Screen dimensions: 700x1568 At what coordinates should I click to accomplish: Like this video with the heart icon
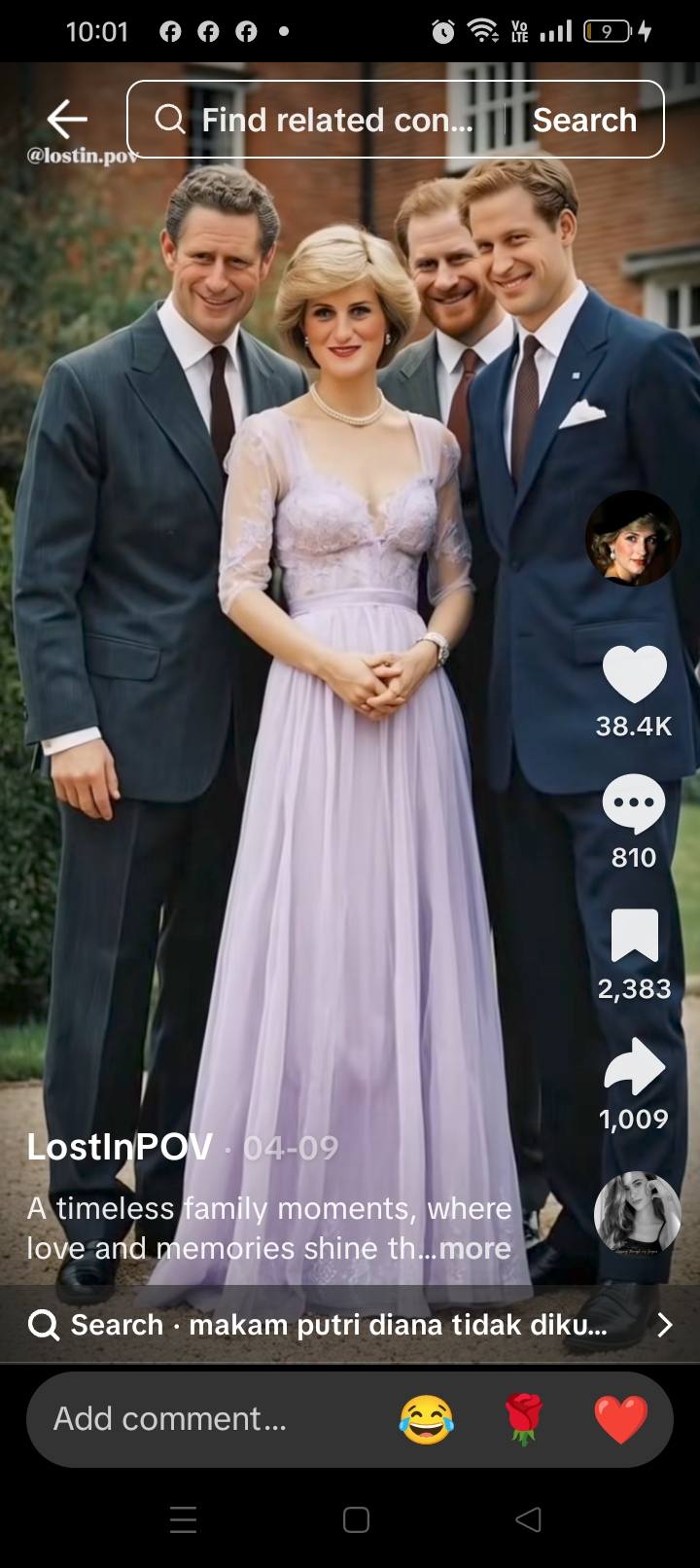[x=634, y=674]
